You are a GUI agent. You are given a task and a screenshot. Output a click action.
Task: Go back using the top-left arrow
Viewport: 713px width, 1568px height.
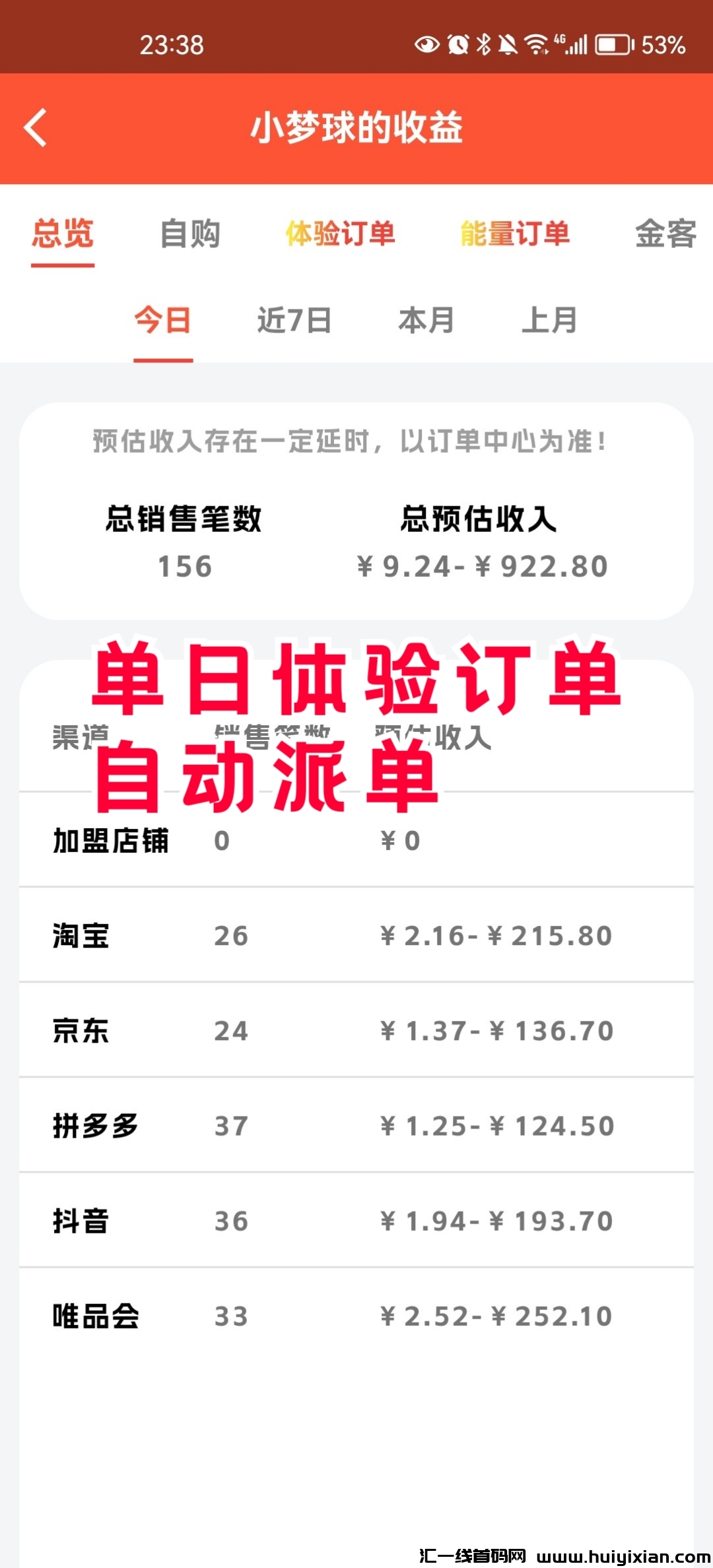coord(36,127)
